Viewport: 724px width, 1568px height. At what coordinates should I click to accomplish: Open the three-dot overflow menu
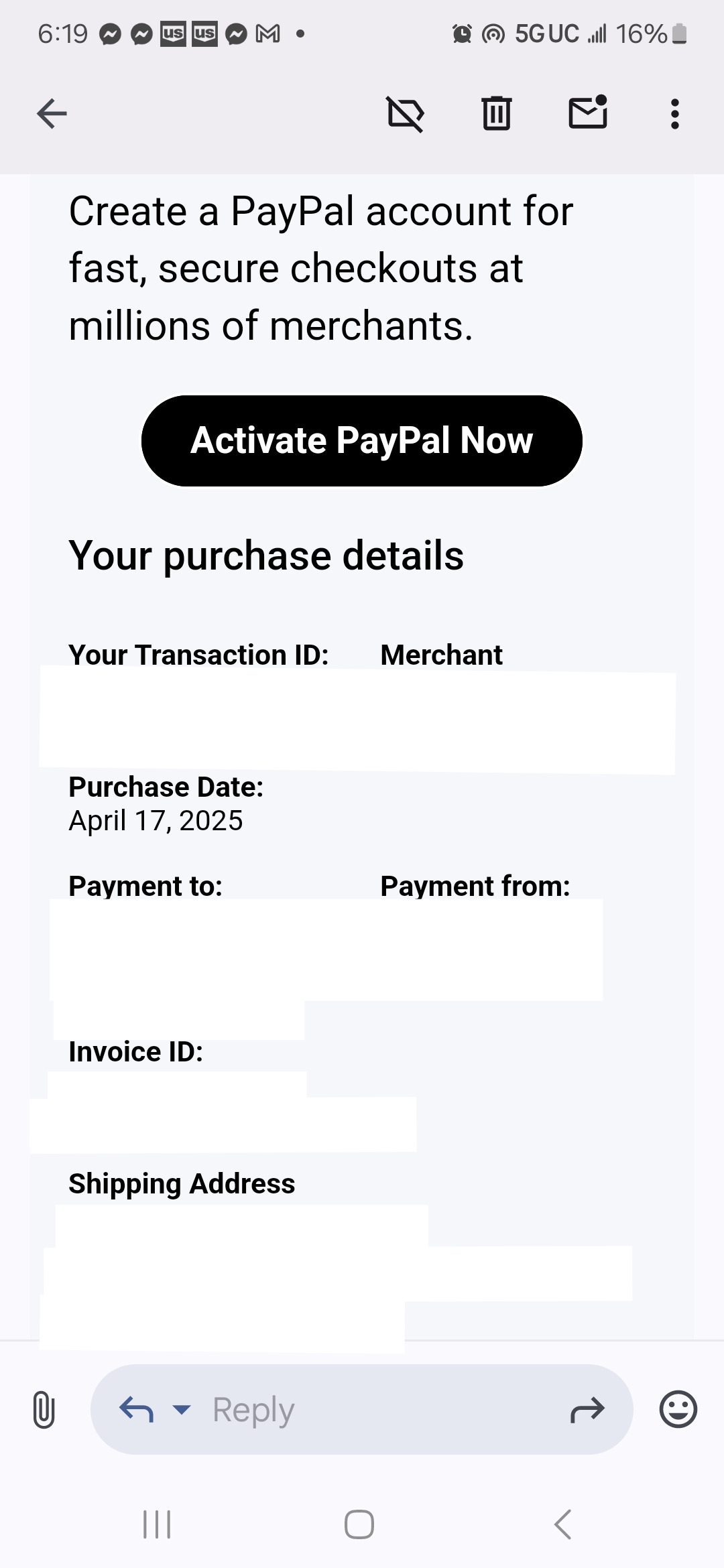675,114
